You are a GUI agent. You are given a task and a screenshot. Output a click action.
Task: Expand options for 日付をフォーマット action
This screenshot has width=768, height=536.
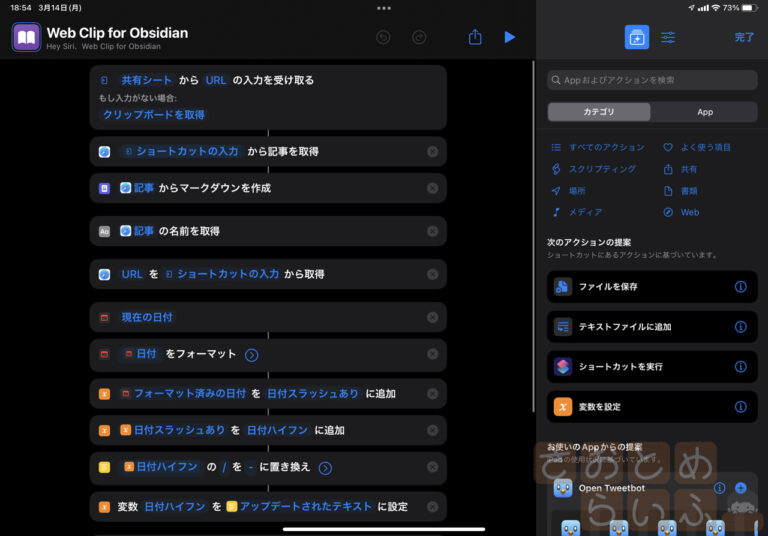[252, 354]
